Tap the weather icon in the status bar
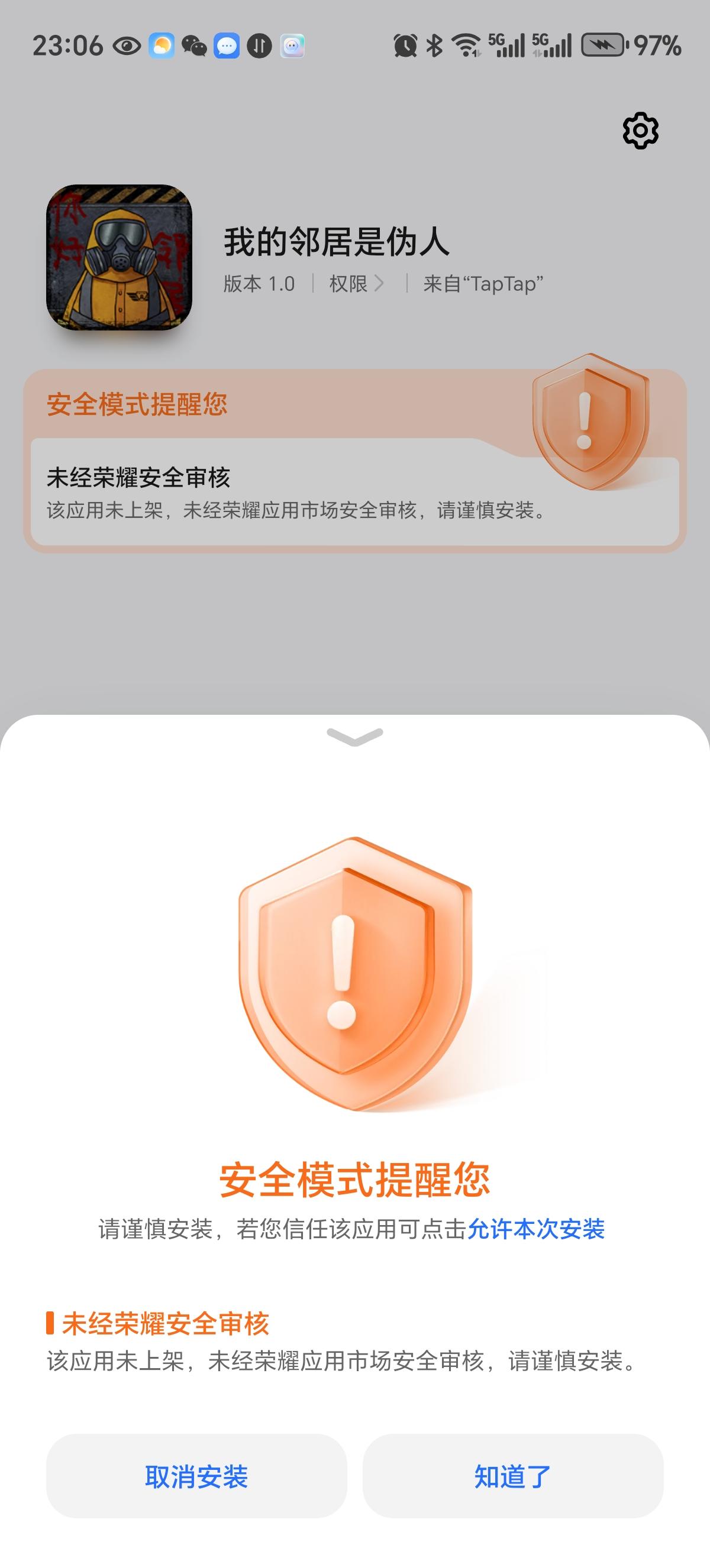Screen dimensions: 710x1568 click(x=162, y=44)
